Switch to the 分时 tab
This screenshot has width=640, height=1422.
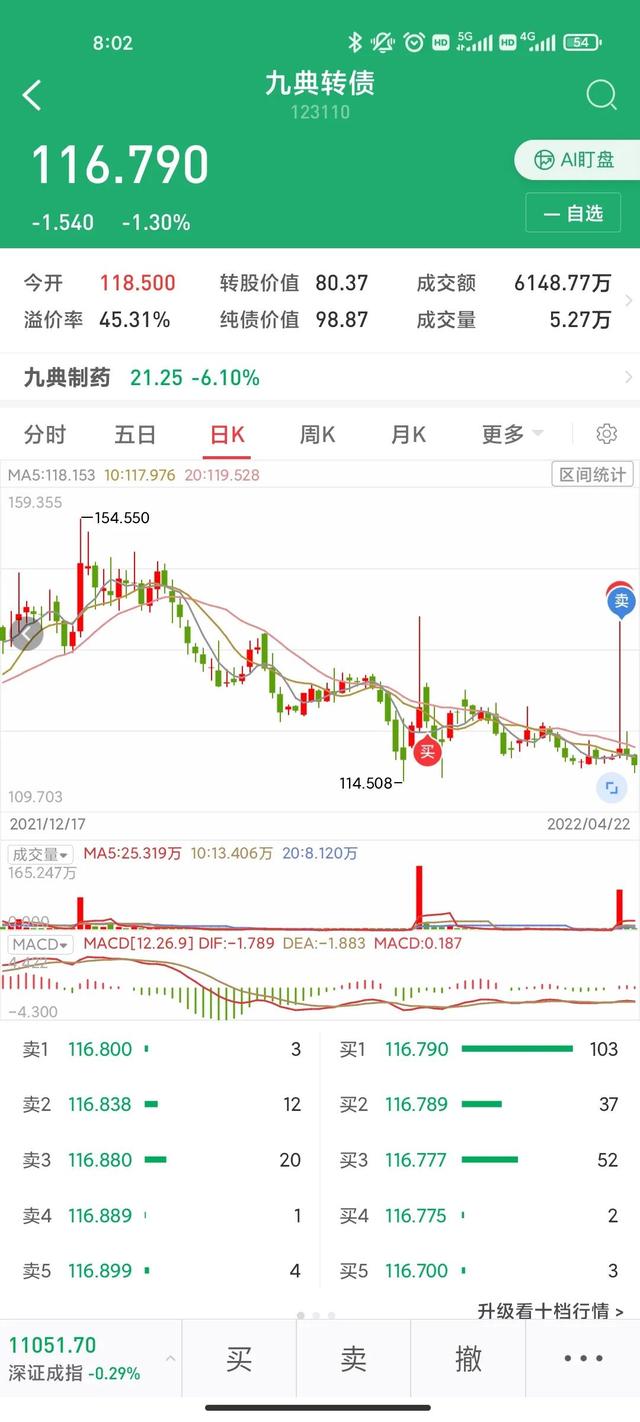point(45,435)
